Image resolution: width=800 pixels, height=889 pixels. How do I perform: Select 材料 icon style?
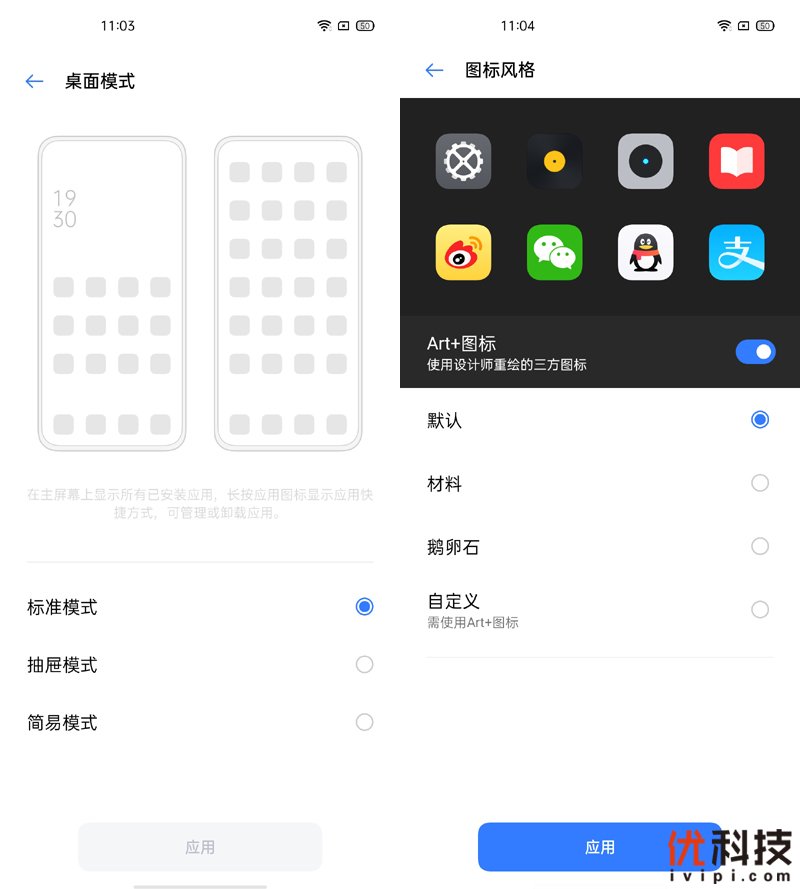click(x=760, y=483)
